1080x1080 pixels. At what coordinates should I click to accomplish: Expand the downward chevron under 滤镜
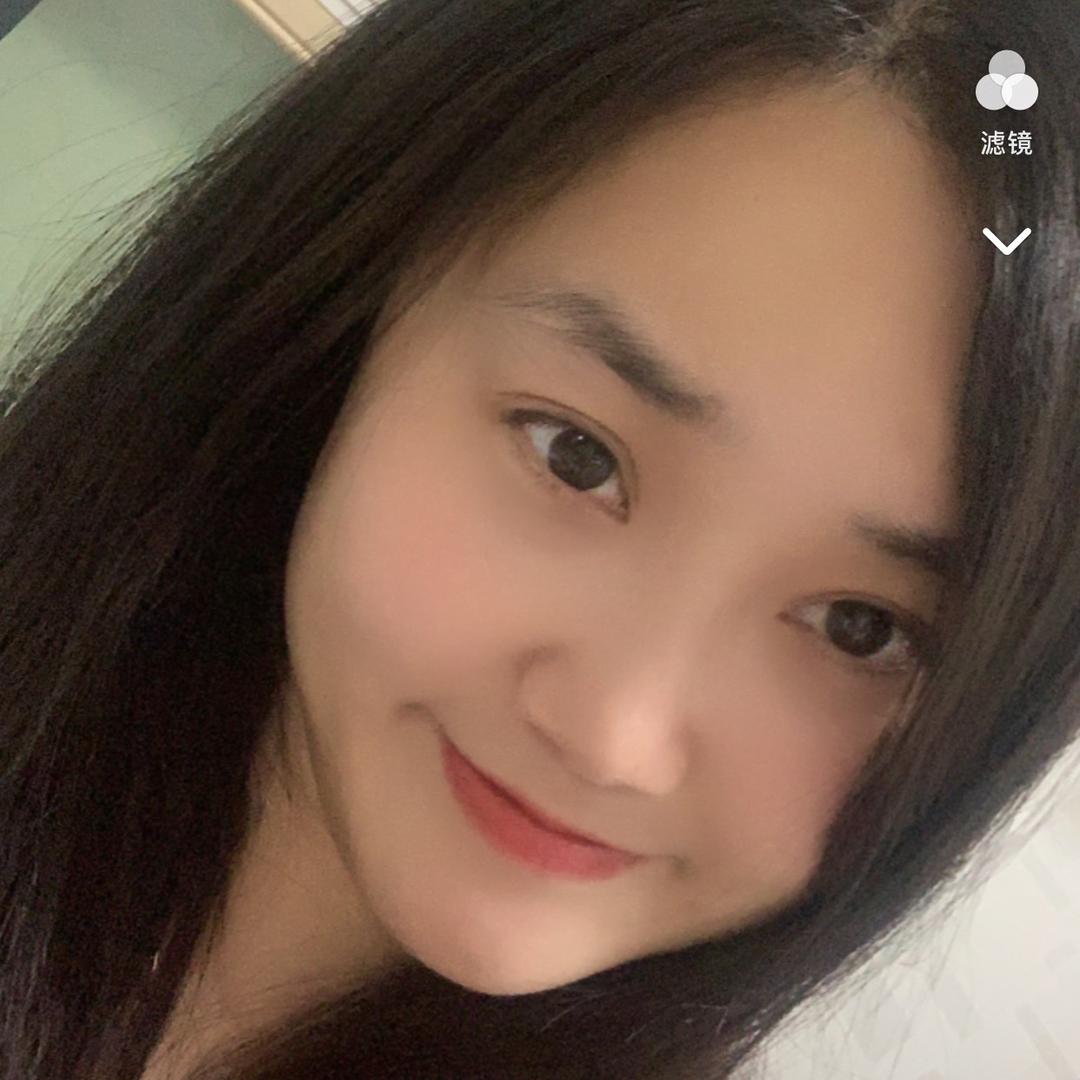click(x=1006, y=240)
